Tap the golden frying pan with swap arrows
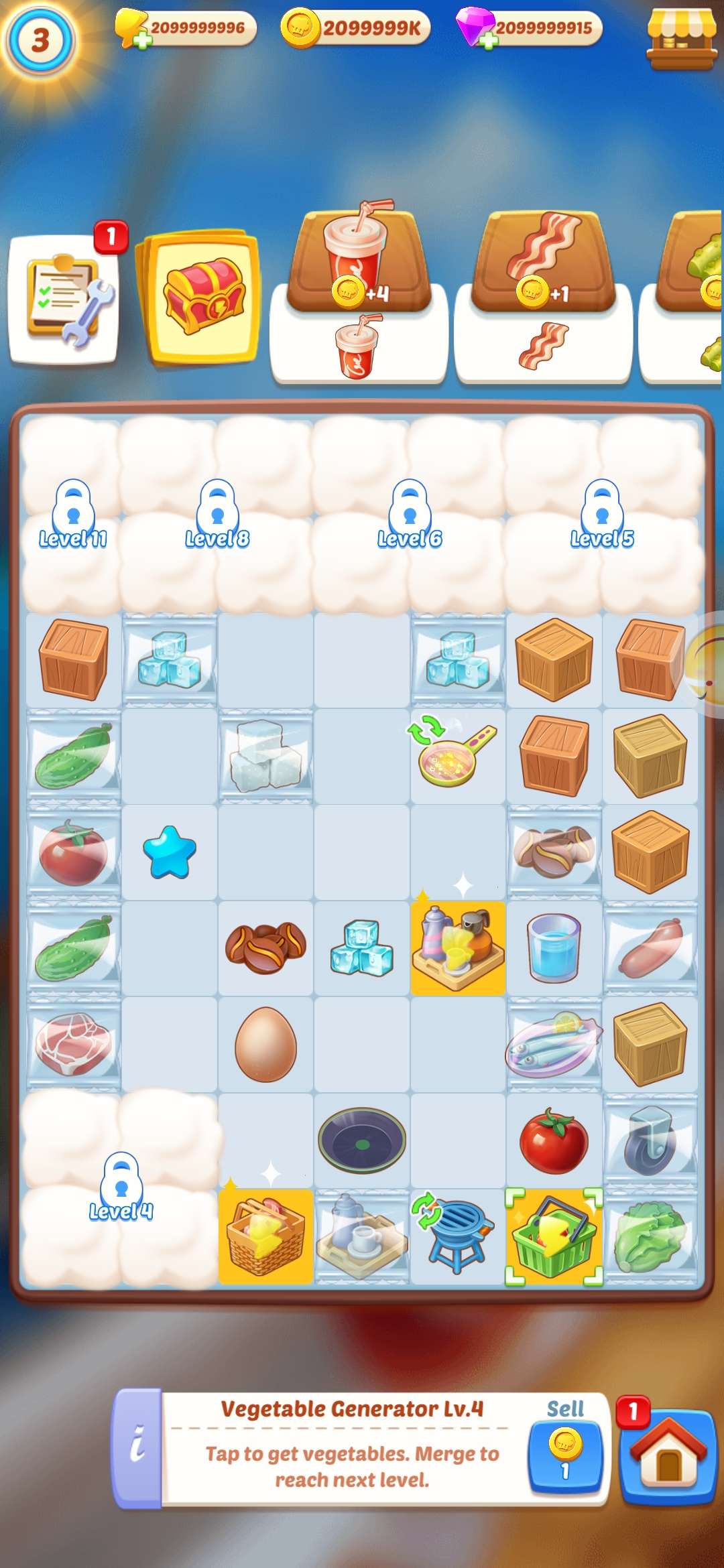This screenshot has height=1568, width=724. (x=457, y=757)
